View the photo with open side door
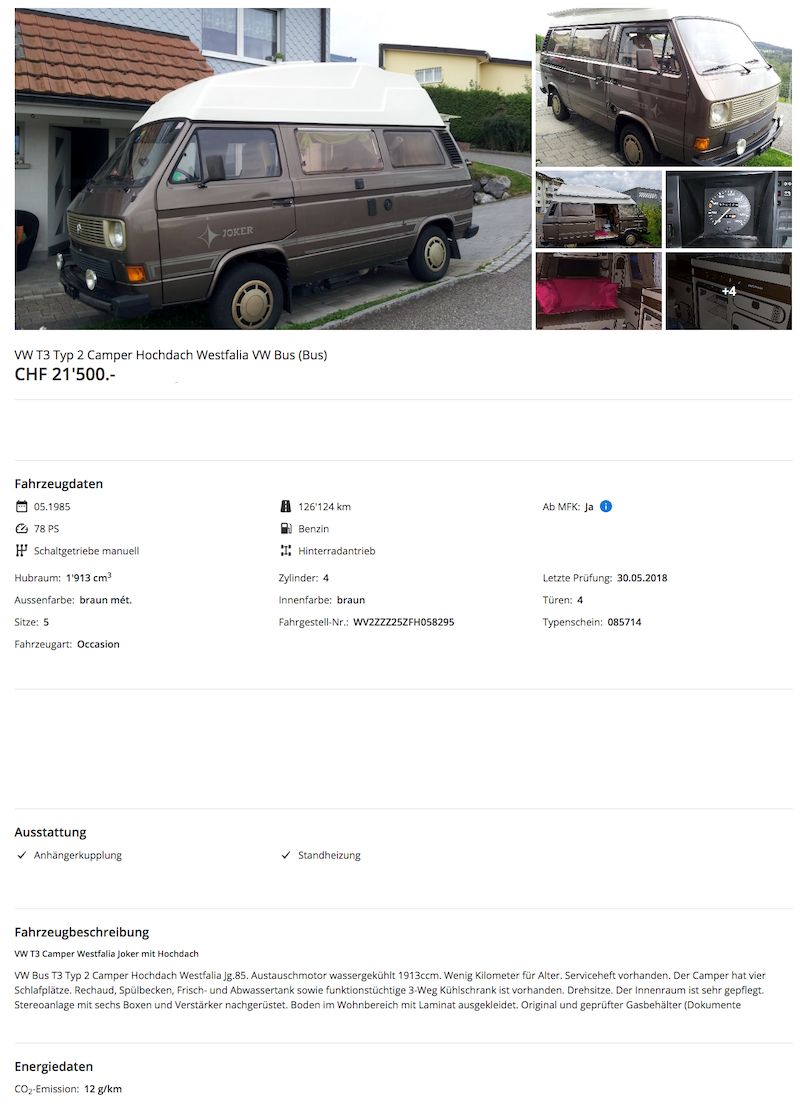Image resolution: width=800 pixels, height=1106 pixels. (x=598, y=209)
